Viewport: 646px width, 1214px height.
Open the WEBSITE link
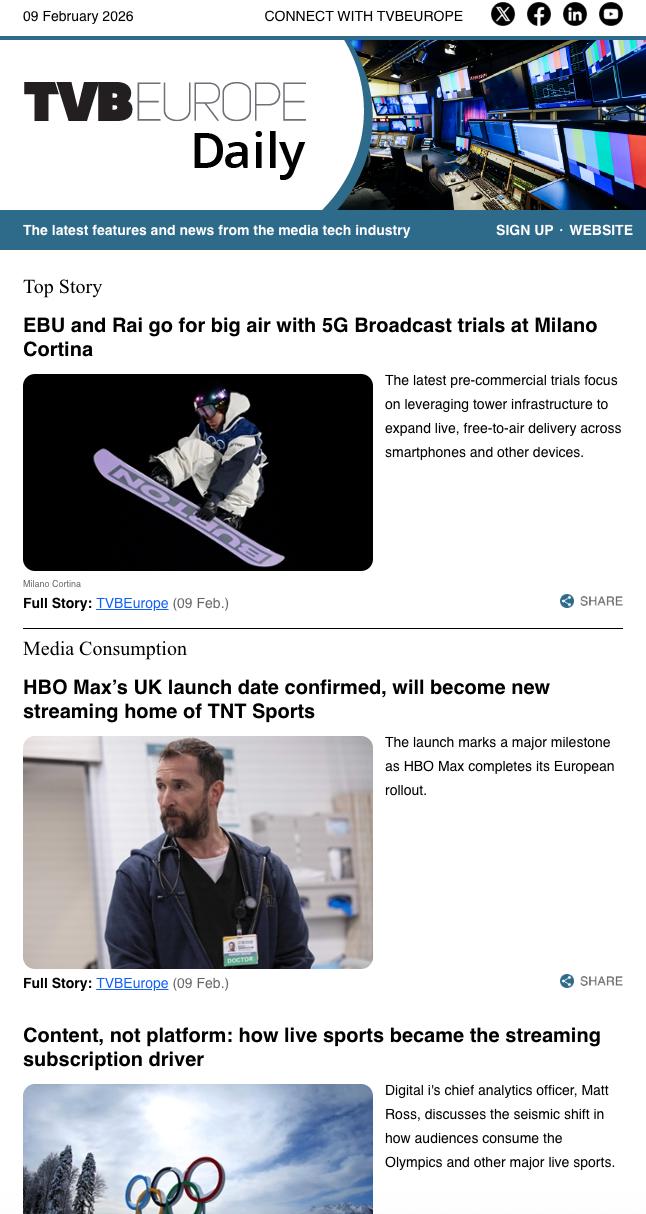pyautogui.click(x=601, y=230)
